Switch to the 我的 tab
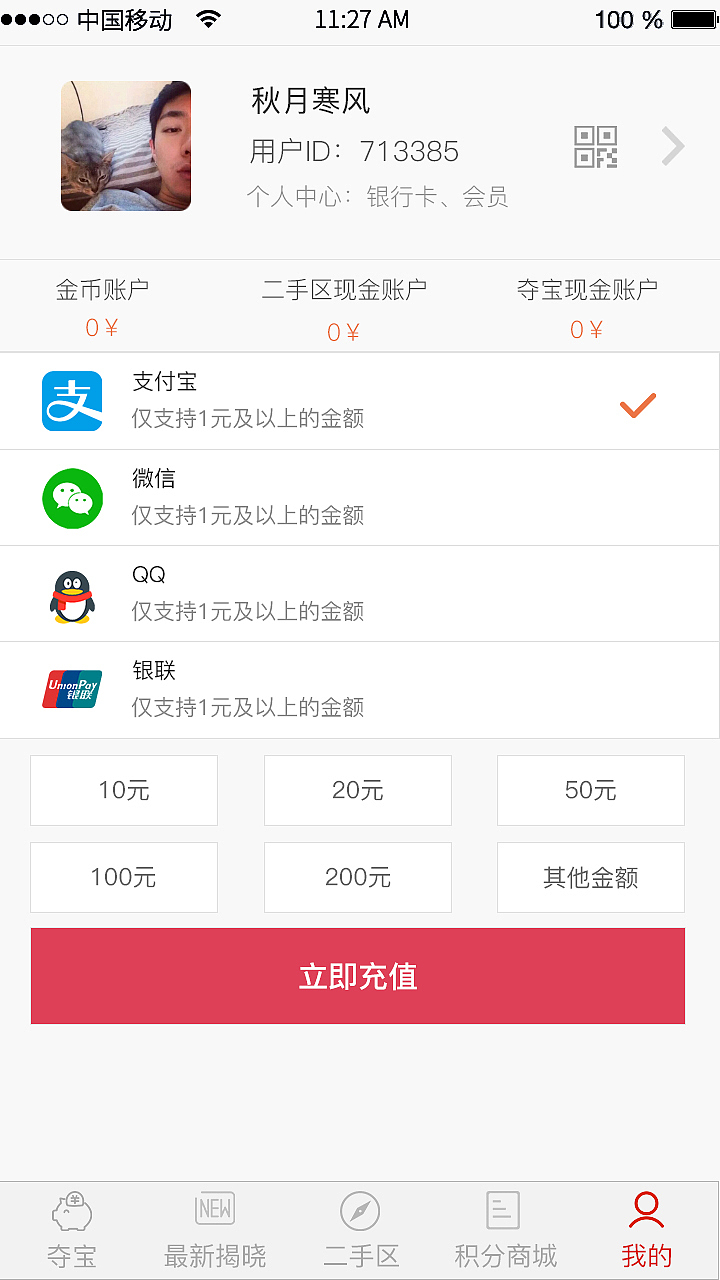This screenshot has height=1280, width=720. click(646, 1228)
